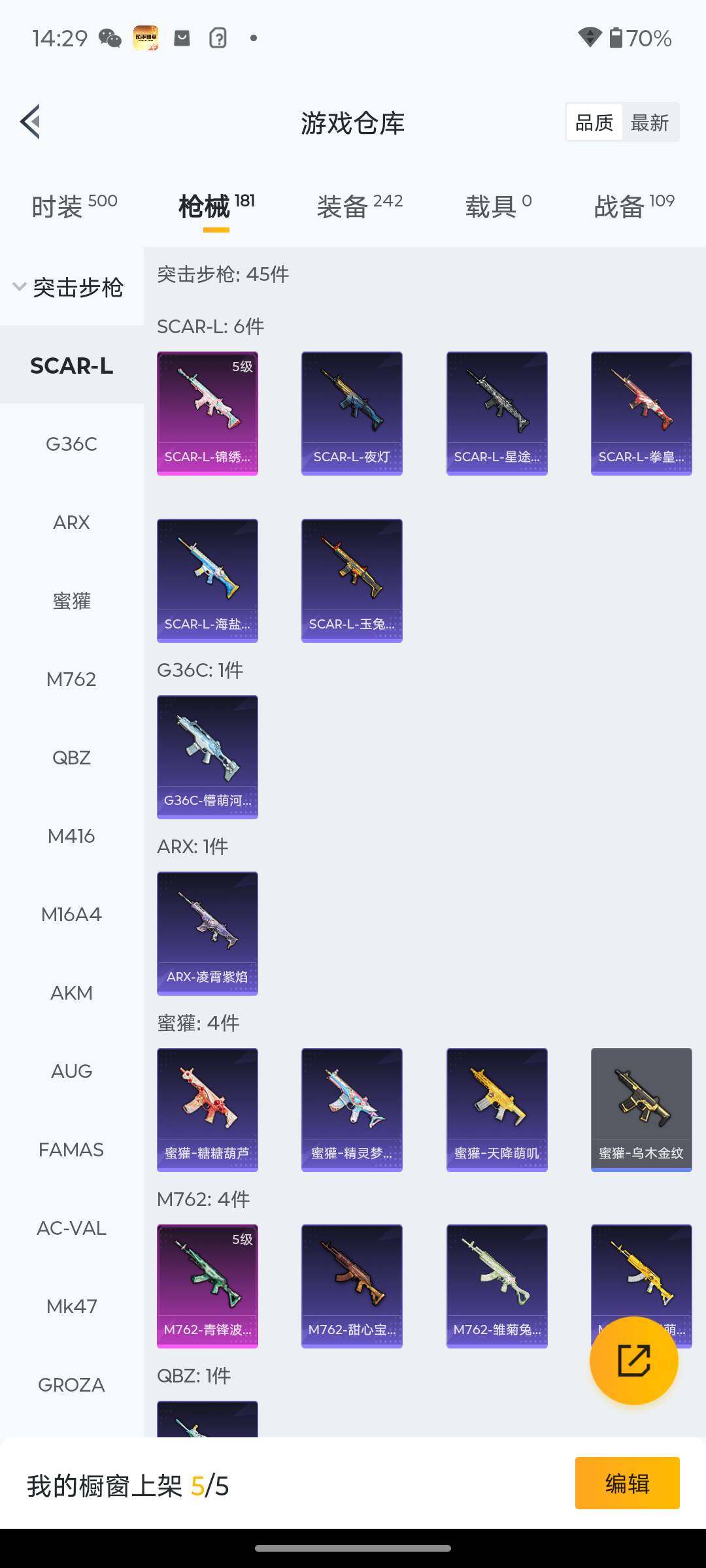Tap the 编辑 button
Viewport: 706px width, 1568px height.
[x=627, y=1483]
